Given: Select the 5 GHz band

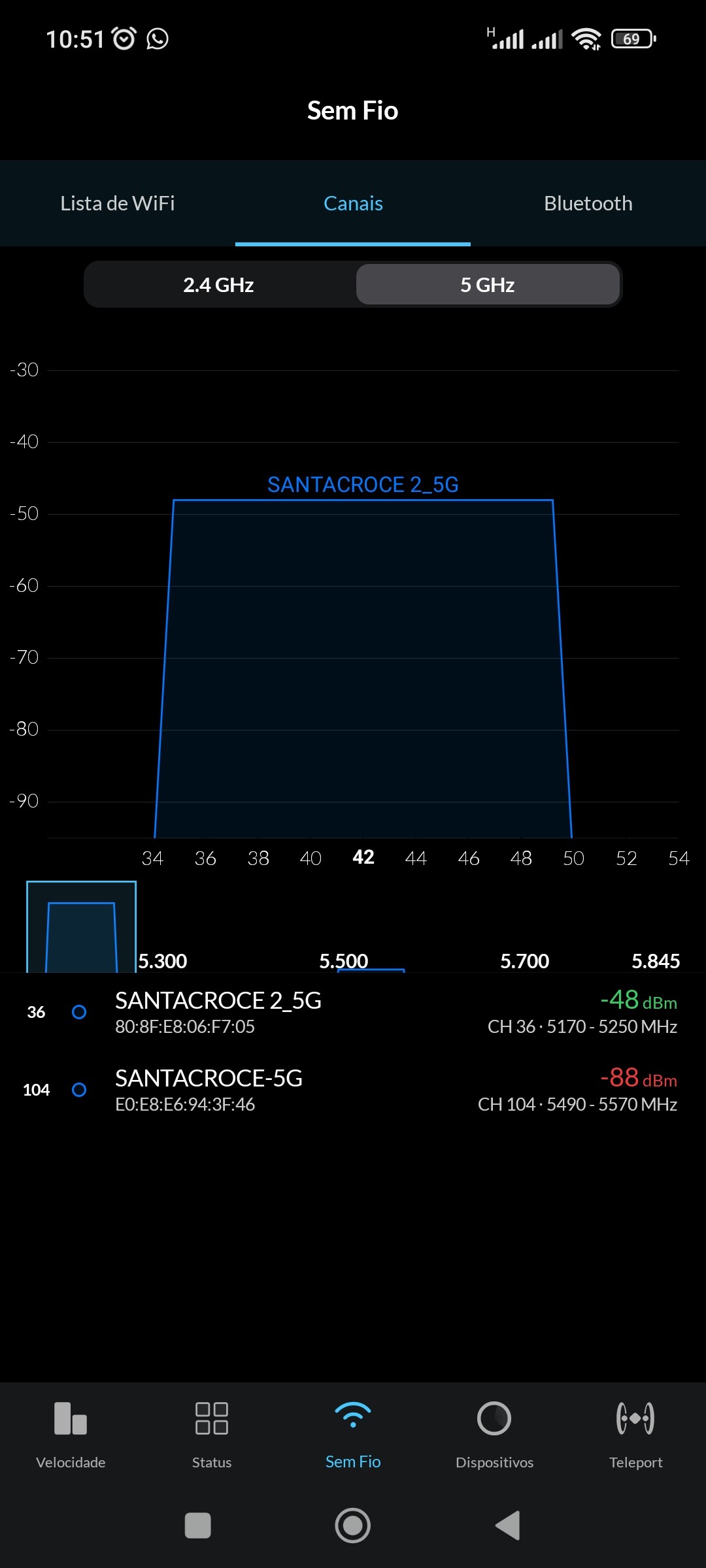Looking at the screenshot, I should coord(488,285).
